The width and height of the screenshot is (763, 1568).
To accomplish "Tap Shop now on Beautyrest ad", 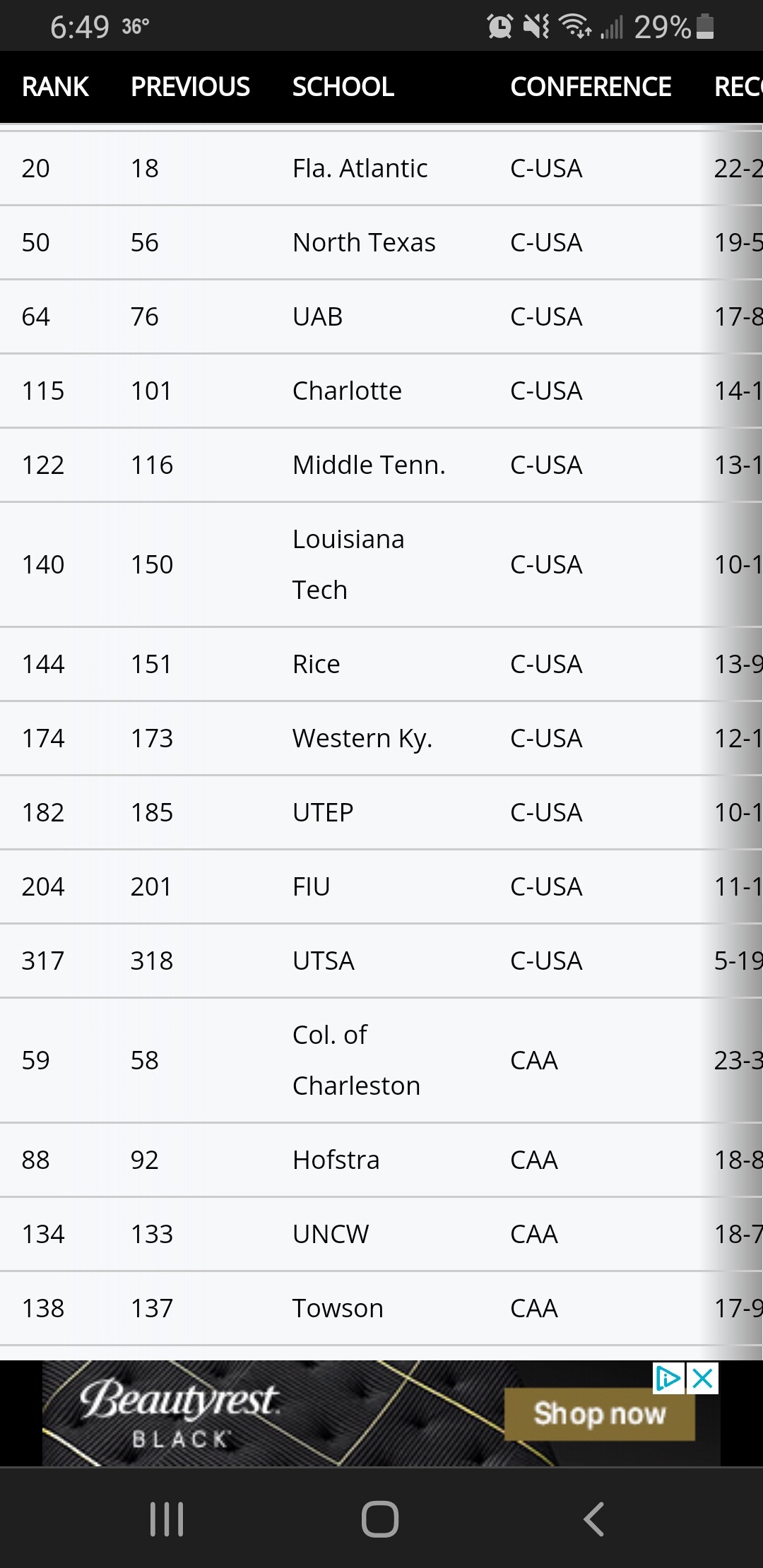I will tap(600, 1414).
